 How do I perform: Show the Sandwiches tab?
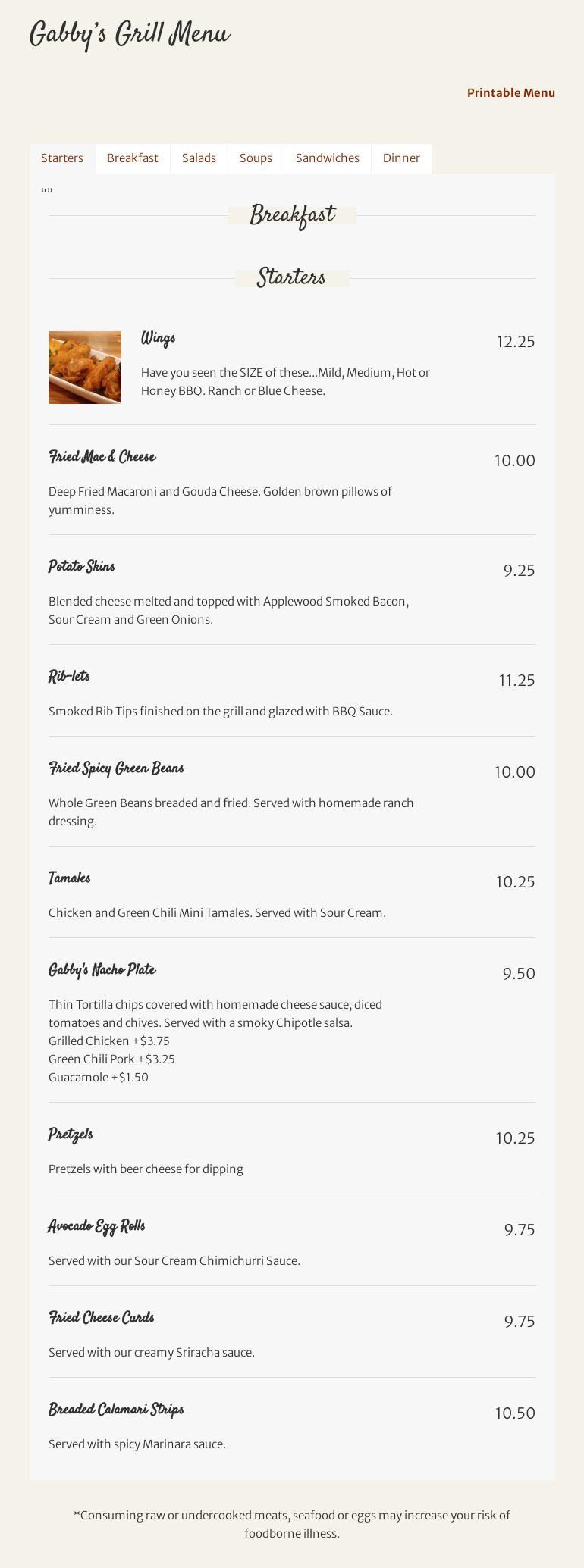click(x=327, y=158)
